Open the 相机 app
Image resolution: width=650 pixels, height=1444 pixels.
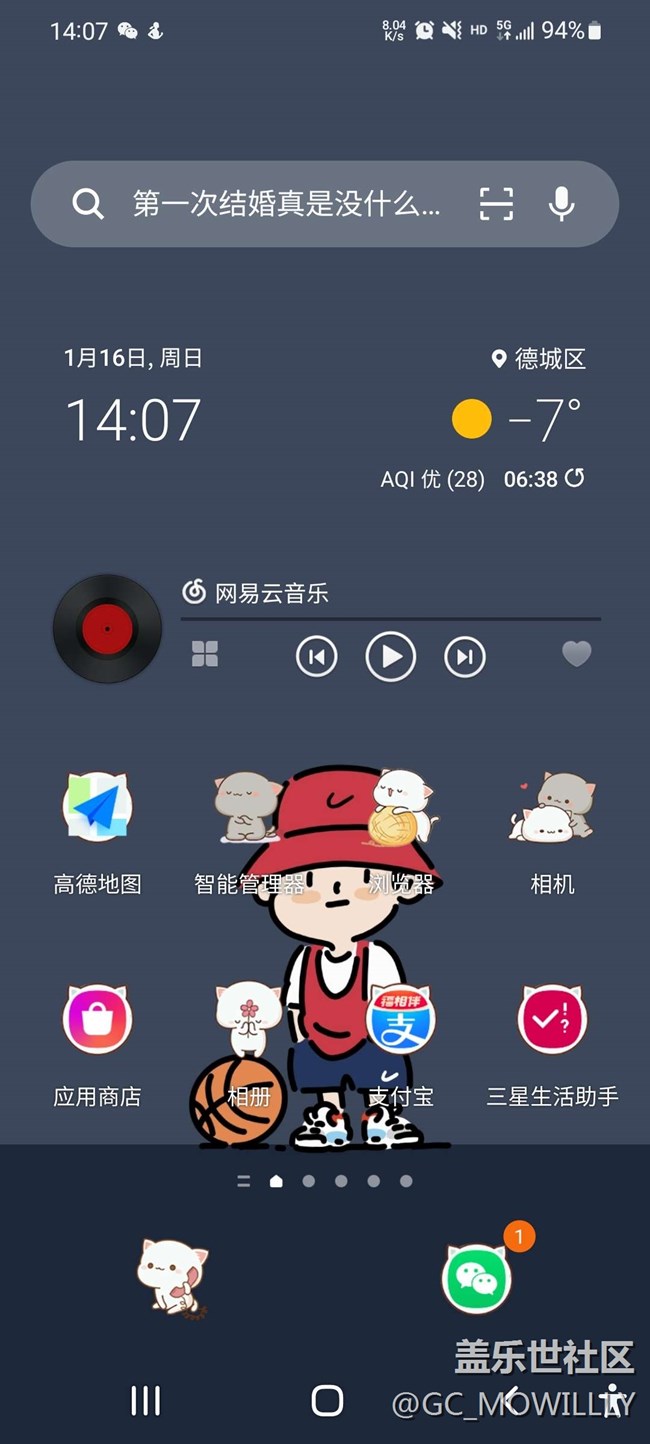click(x=552, y=808)
